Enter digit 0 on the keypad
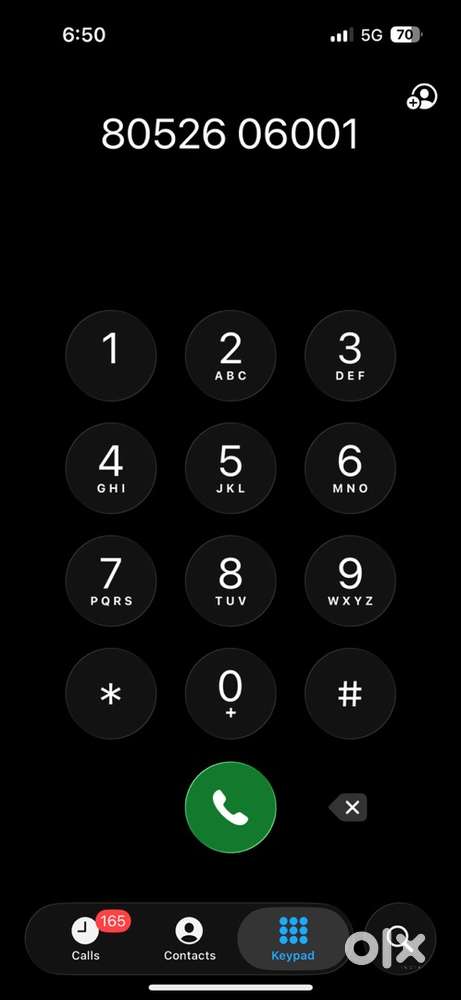This screenshot has width=461, height=1000. coord(230,694)
